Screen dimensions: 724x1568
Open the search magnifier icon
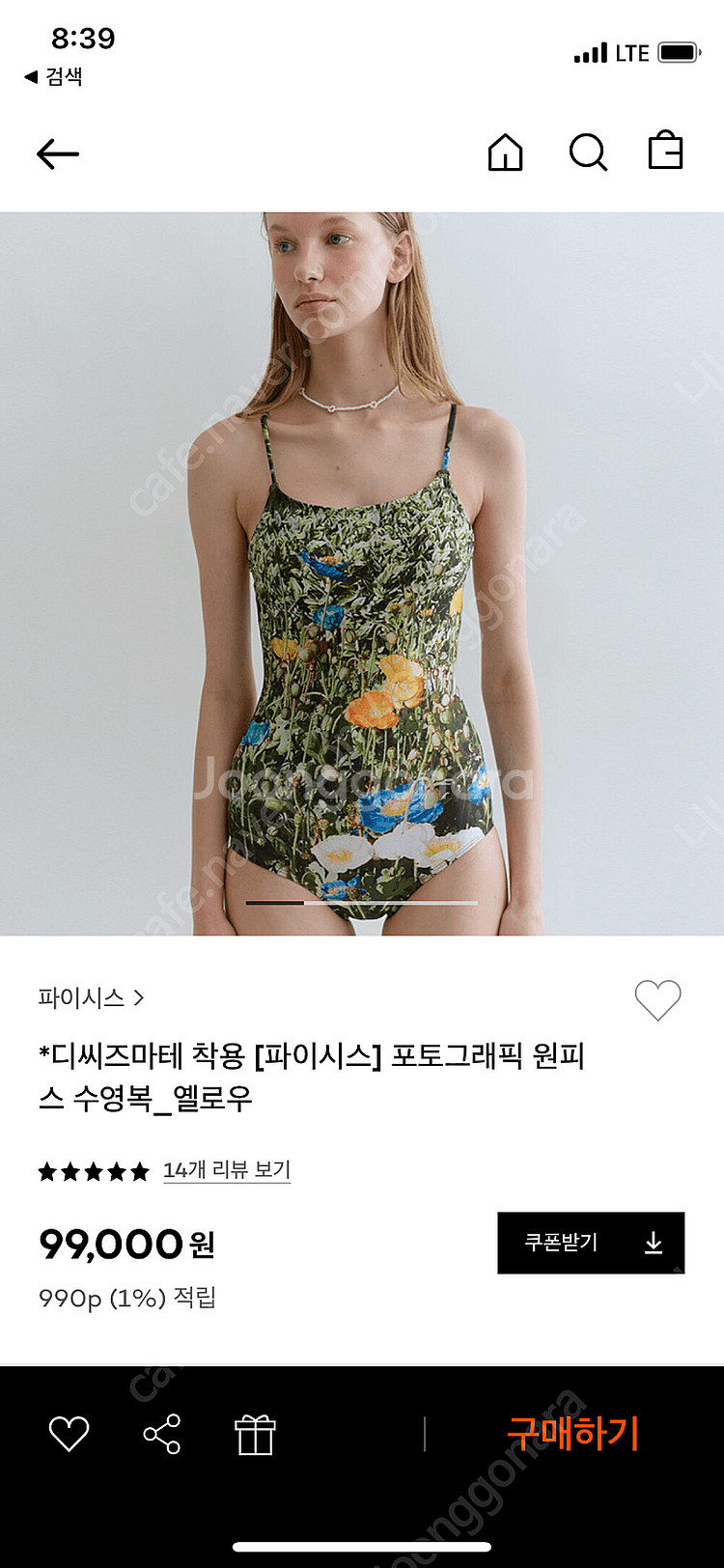[x=587, y=153]
